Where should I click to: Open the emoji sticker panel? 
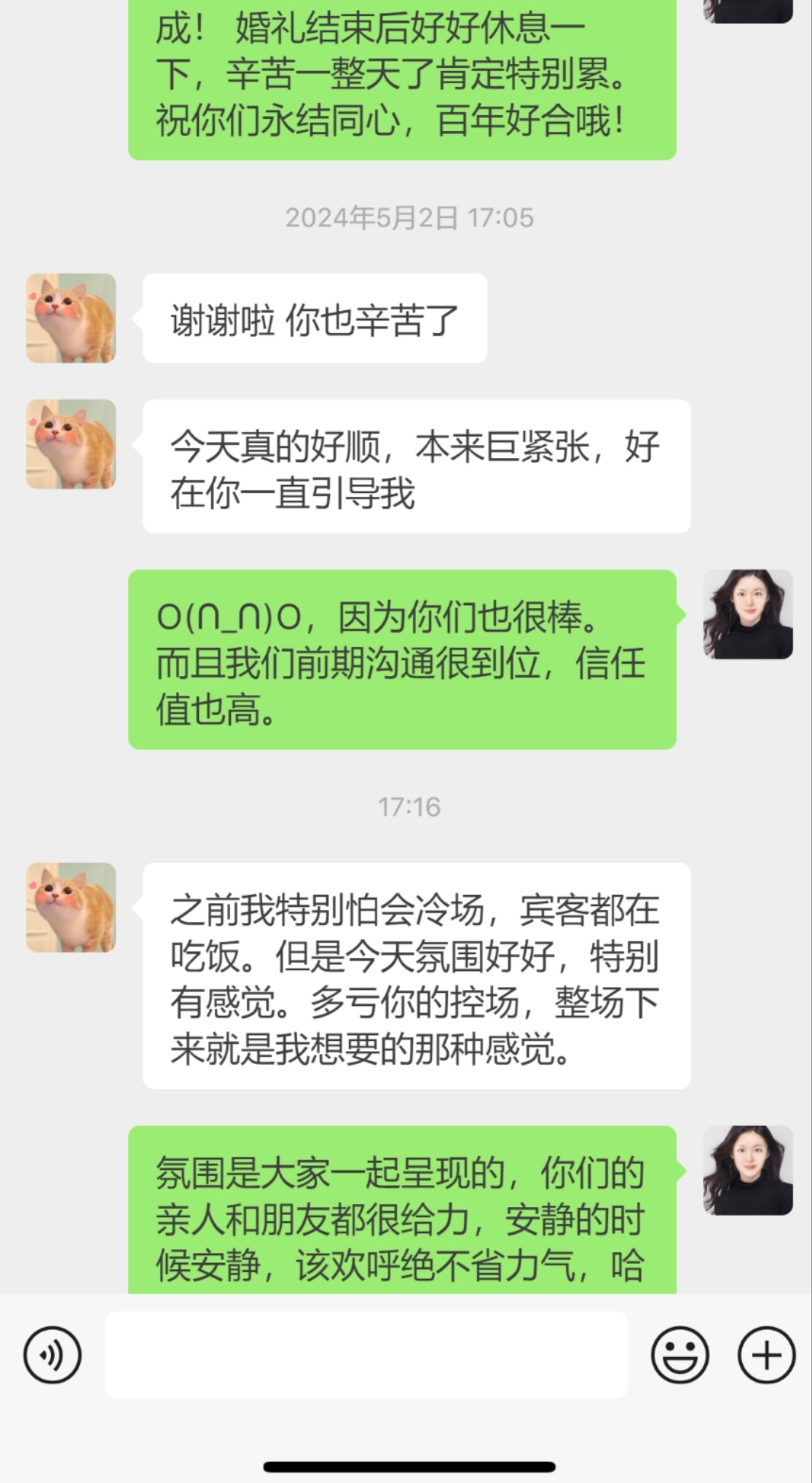(679, 1355)
